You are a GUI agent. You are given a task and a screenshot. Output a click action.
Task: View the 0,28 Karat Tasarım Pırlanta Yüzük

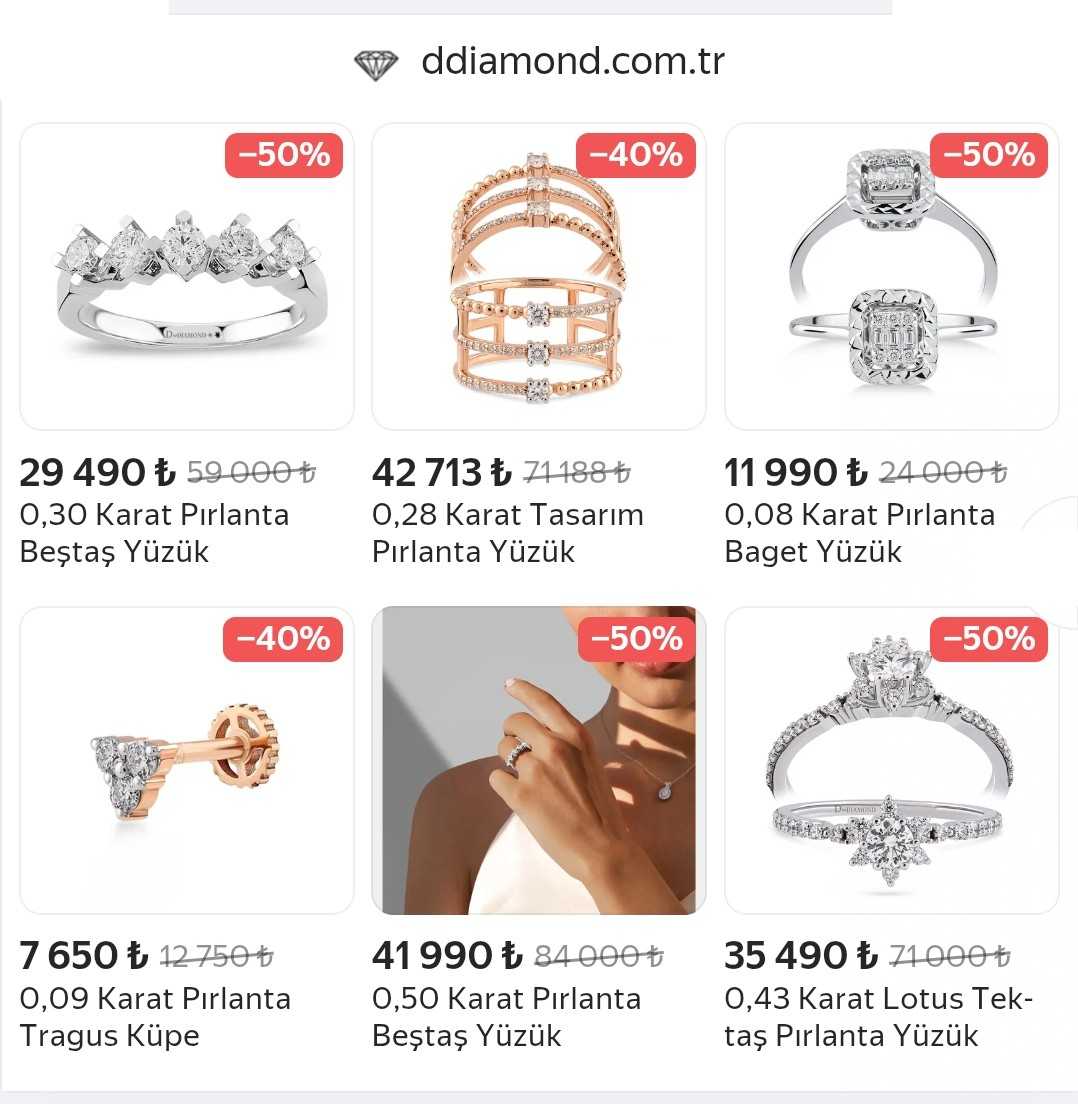(x=538, y=277)
